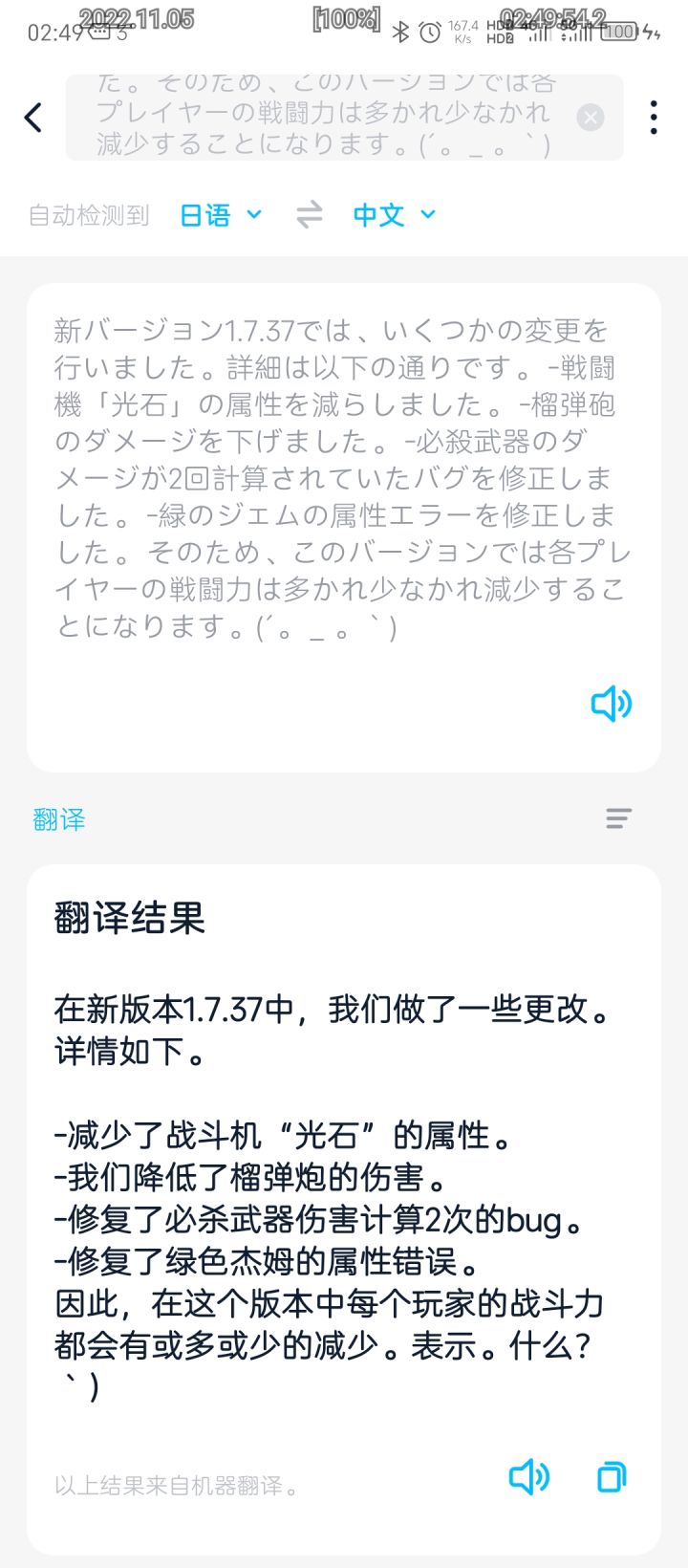This screenshot has height=1568, width=688.
Task: Open the list icon beside 翻译
Action: (618, 818)
